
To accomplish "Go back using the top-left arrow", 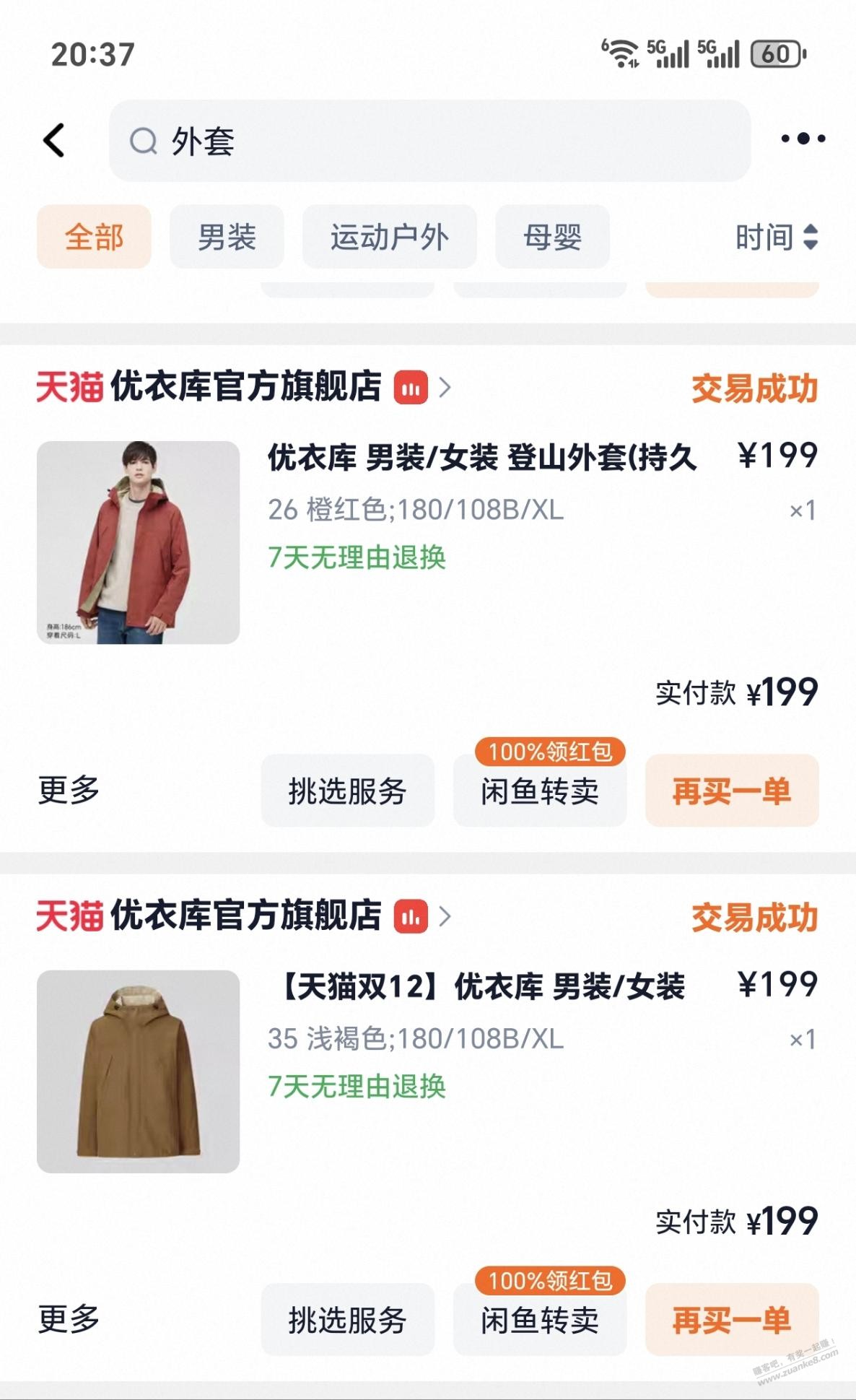I will point(55,139).
